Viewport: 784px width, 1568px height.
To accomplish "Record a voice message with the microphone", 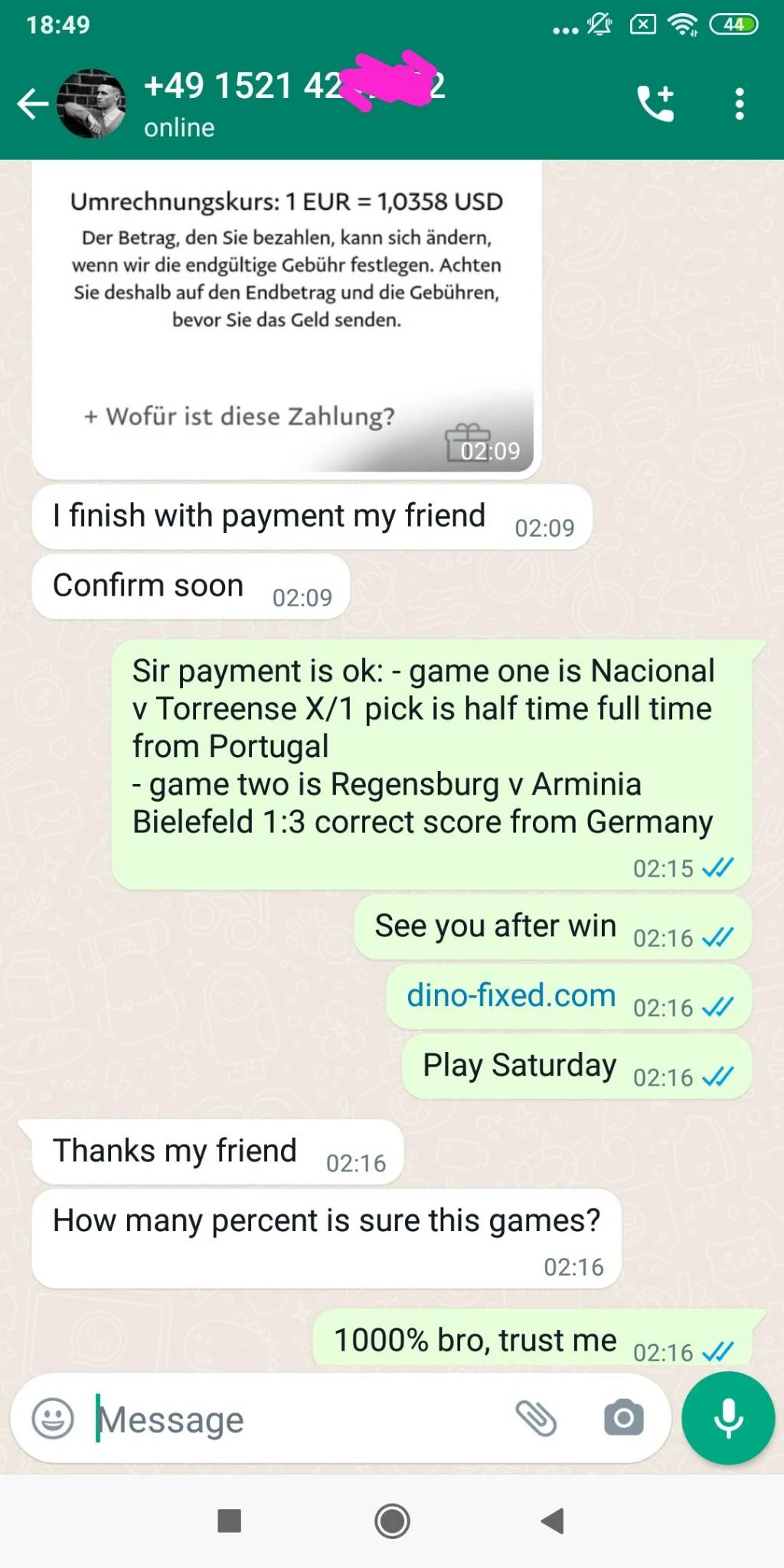I will pyautogui.click(x=726, y=1418).
